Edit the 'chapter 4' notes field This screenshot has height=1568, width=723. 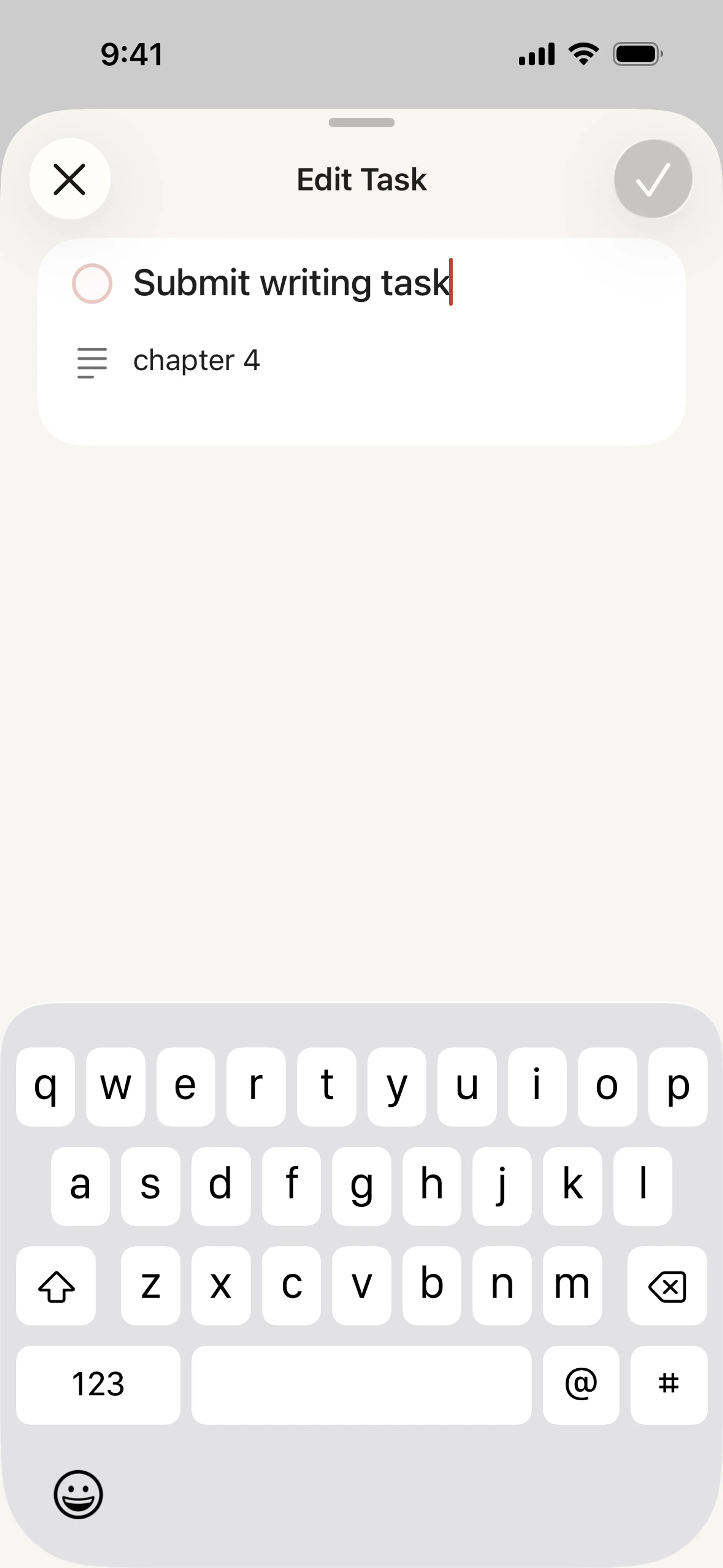click(x=197, y=360)
